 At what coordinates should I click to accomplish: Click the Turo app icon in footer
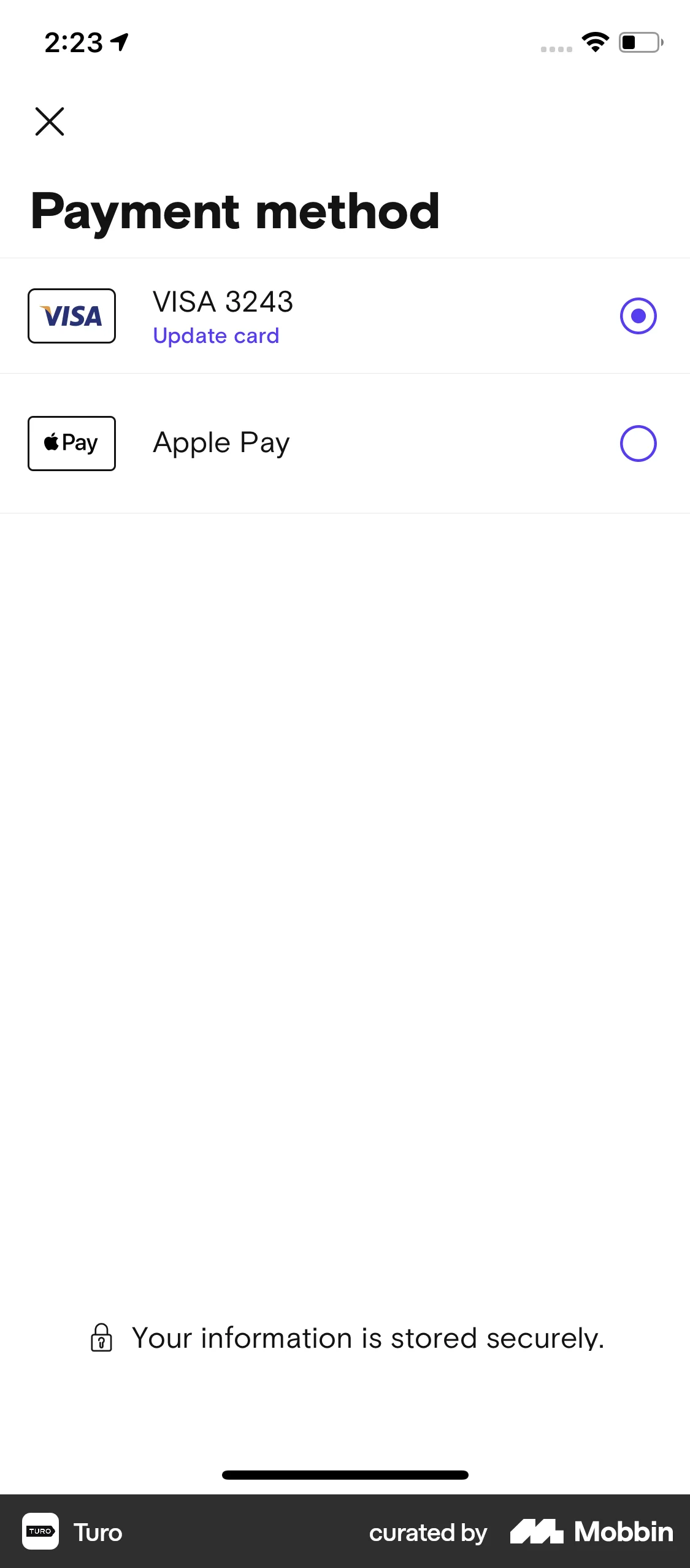pyautogui.click(x=40, y=1531)
